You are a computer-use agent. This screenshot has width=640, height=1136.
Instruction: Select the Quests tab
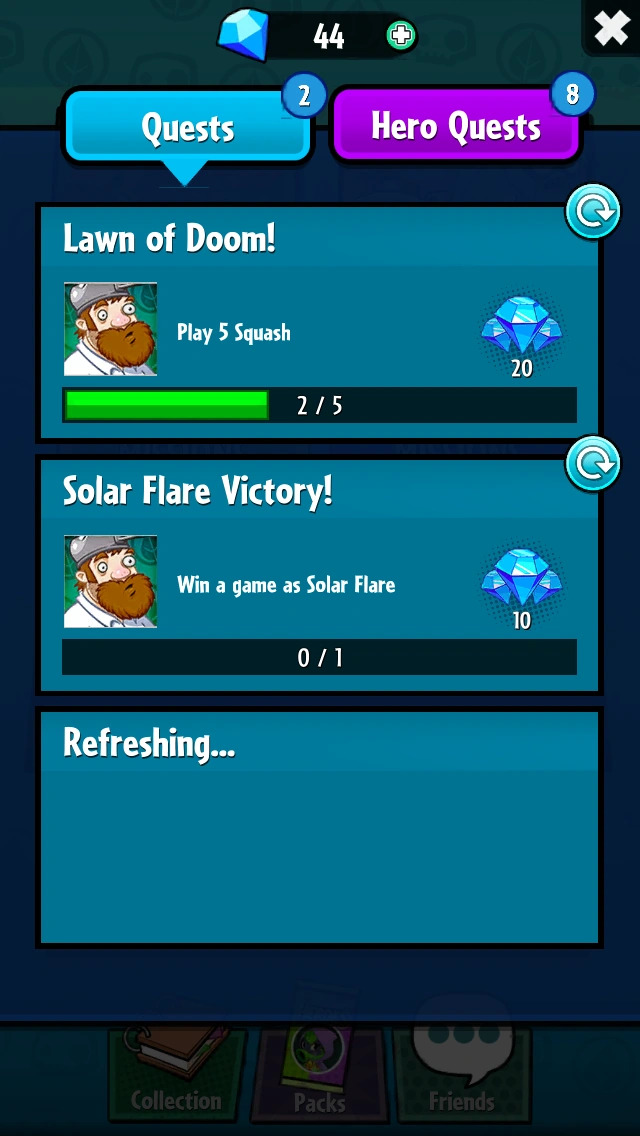point(188,128)
